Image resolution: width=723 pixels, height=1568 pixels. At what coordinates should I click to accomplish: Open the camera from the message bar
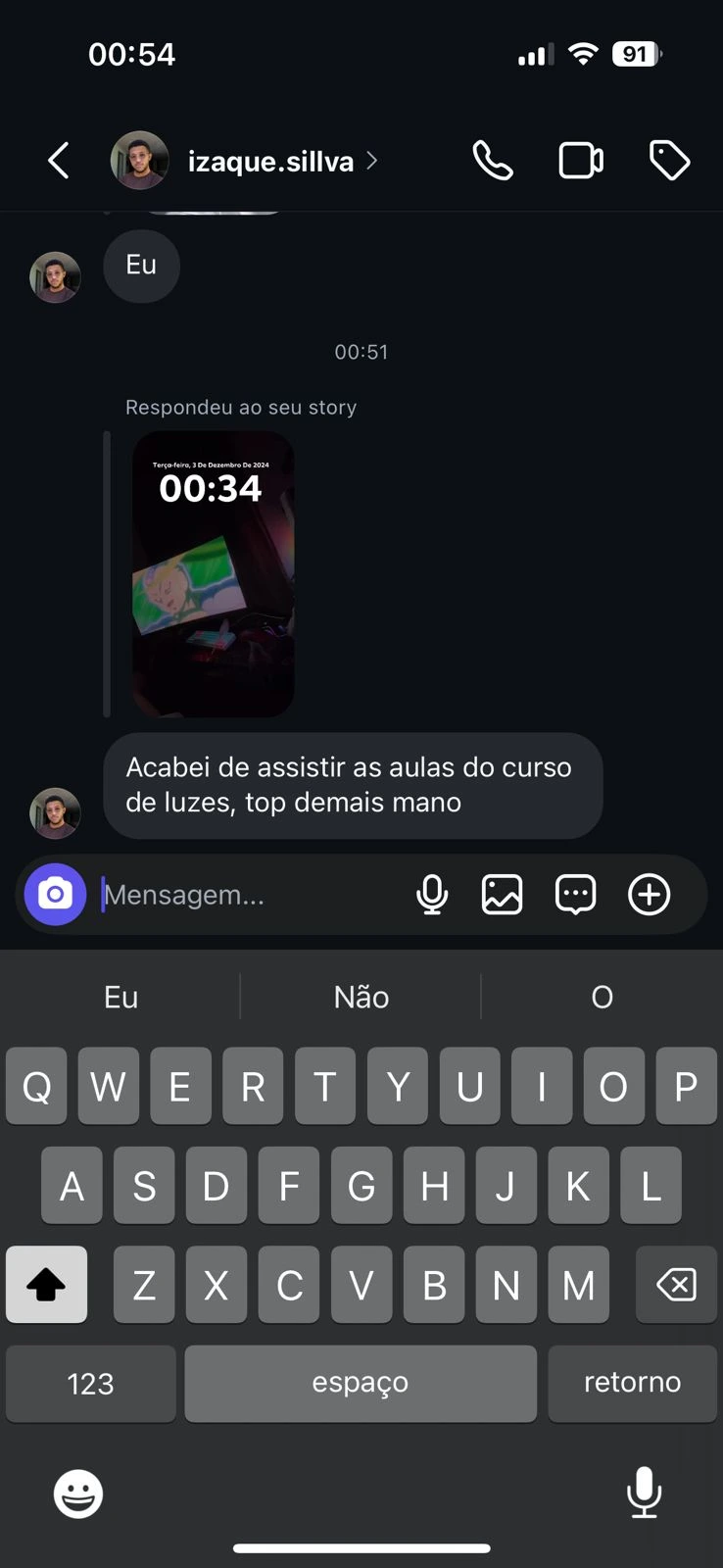(x=56, y=894)
